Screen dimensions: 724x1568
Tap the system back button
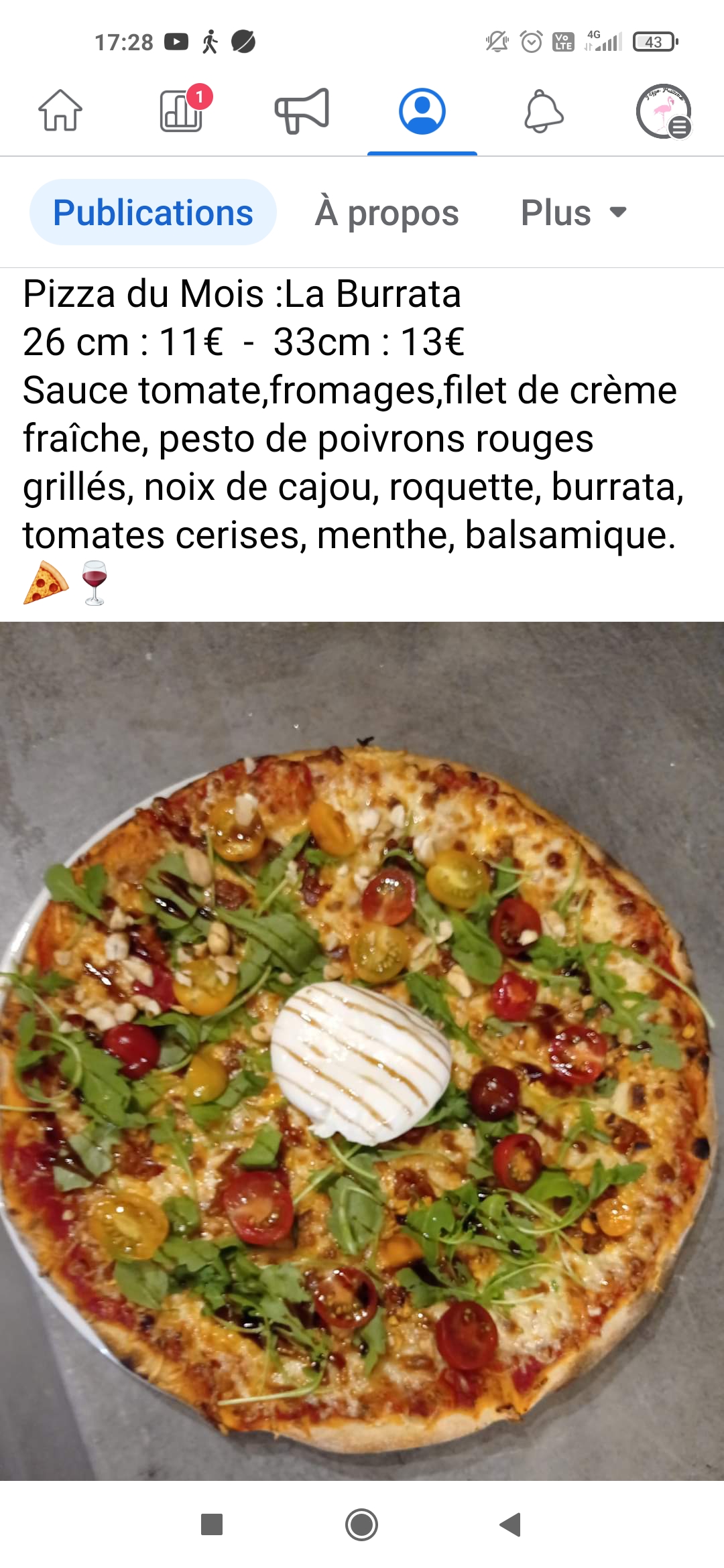coord(511,1524)
